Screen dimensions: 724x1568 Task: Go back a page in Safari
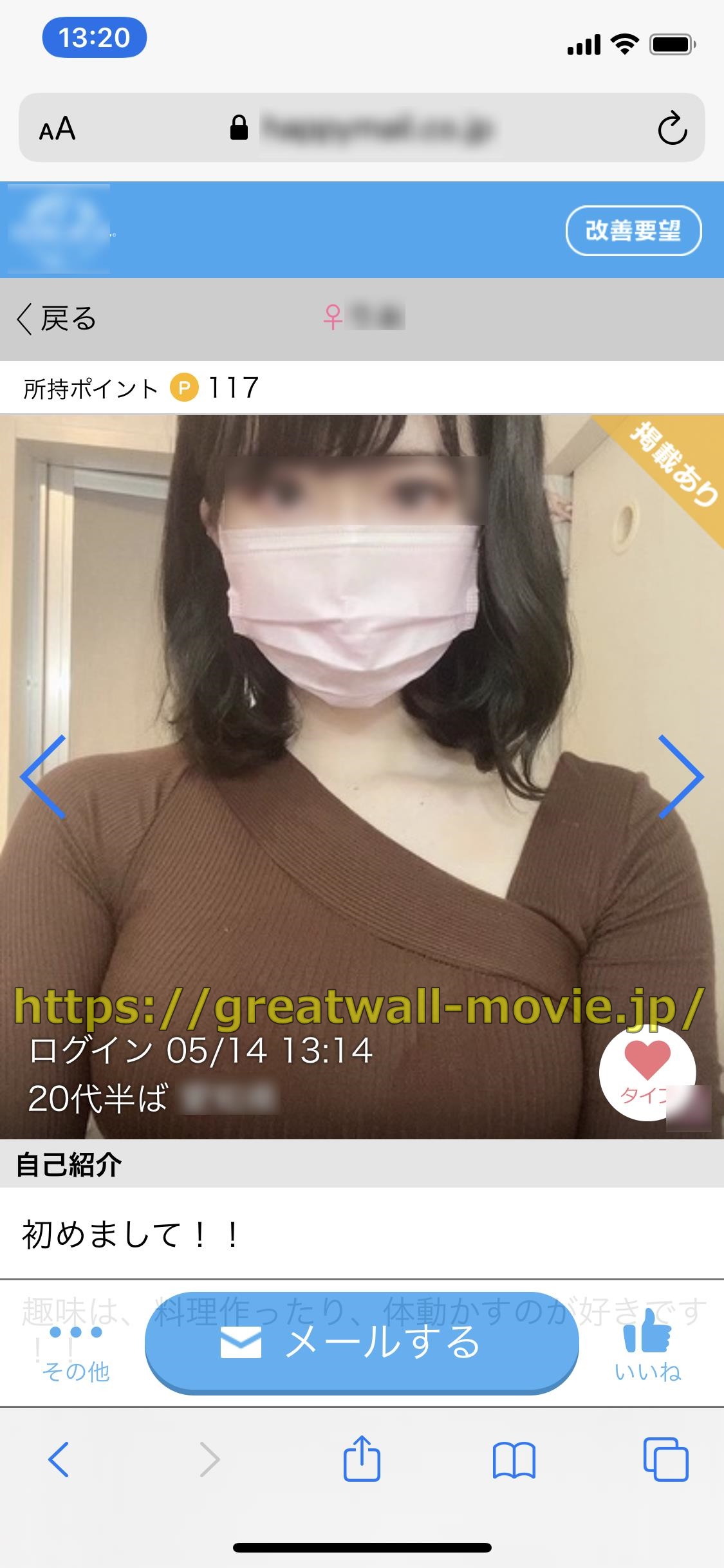pos(58,1459)
